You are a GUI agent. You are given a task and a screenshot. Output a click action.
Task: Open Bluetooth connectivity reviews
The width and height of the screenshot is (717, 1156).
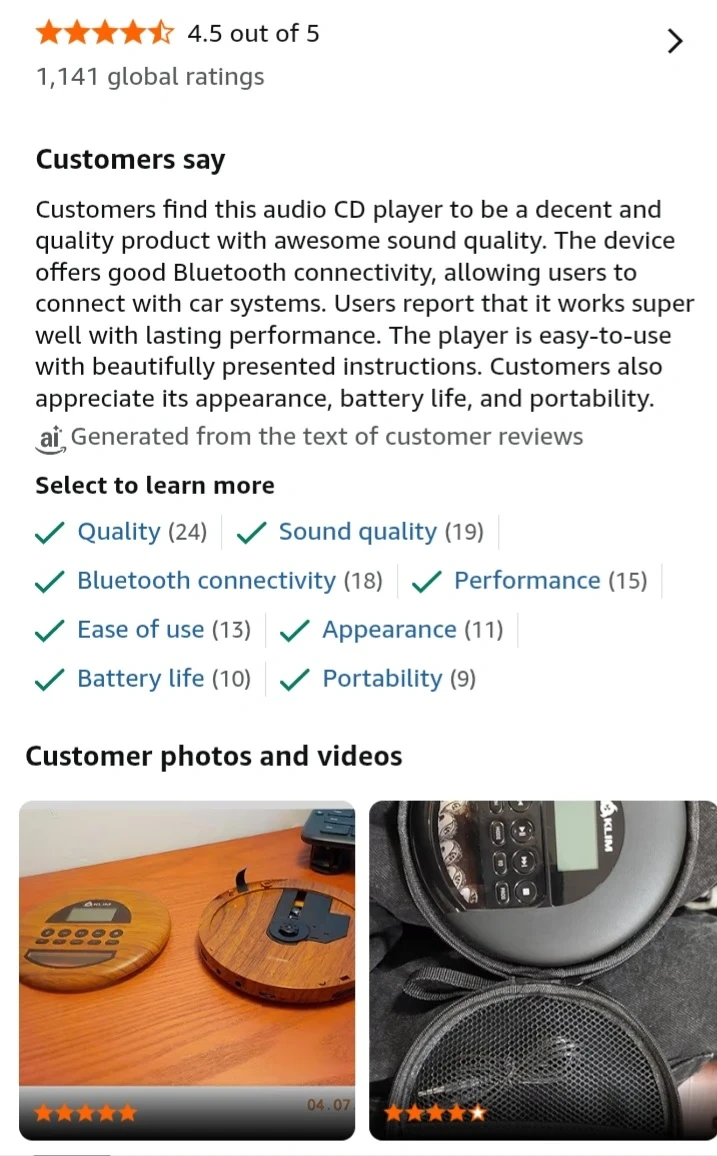tap(209, 581)
